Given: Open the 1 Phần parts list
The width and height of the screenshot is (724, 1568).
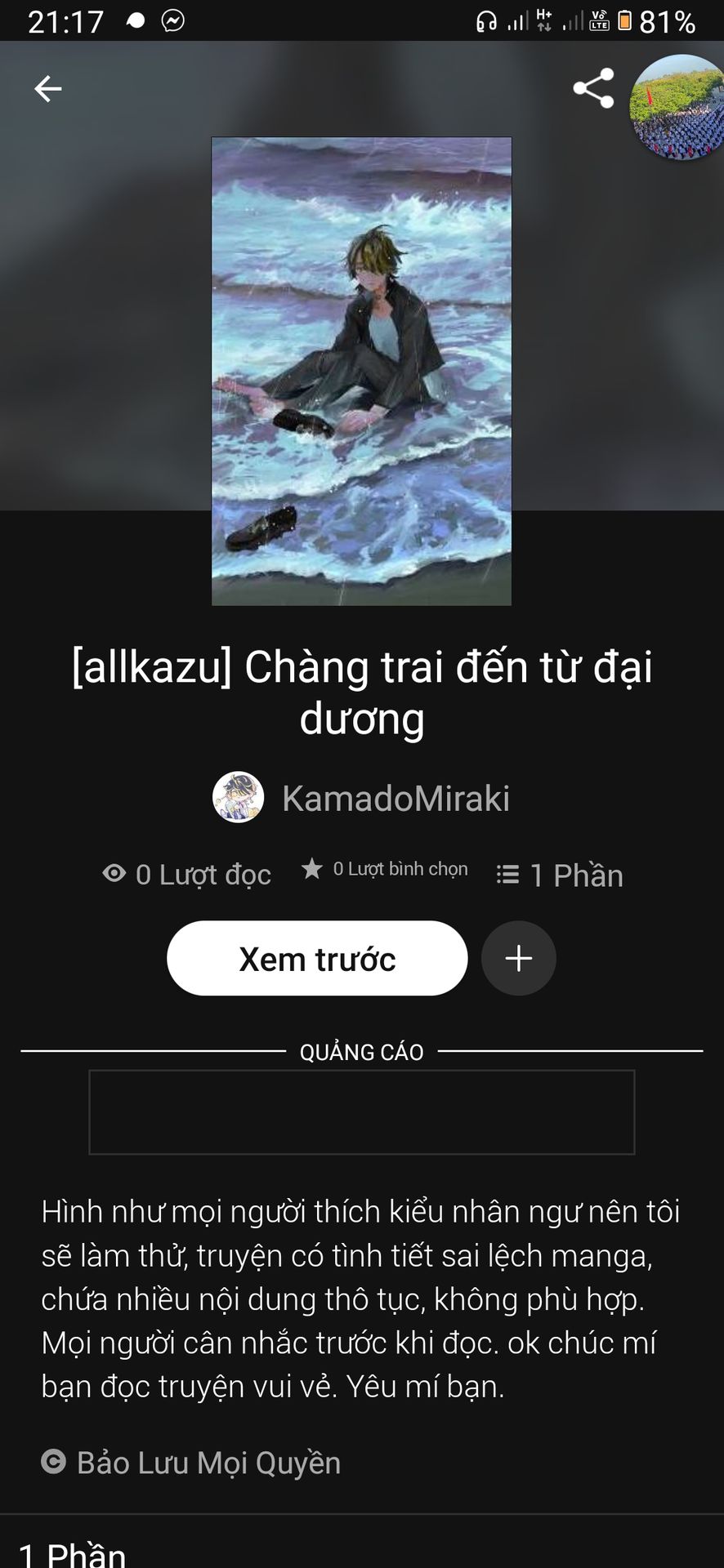Looking at the screenshot, I should [561, 875].
